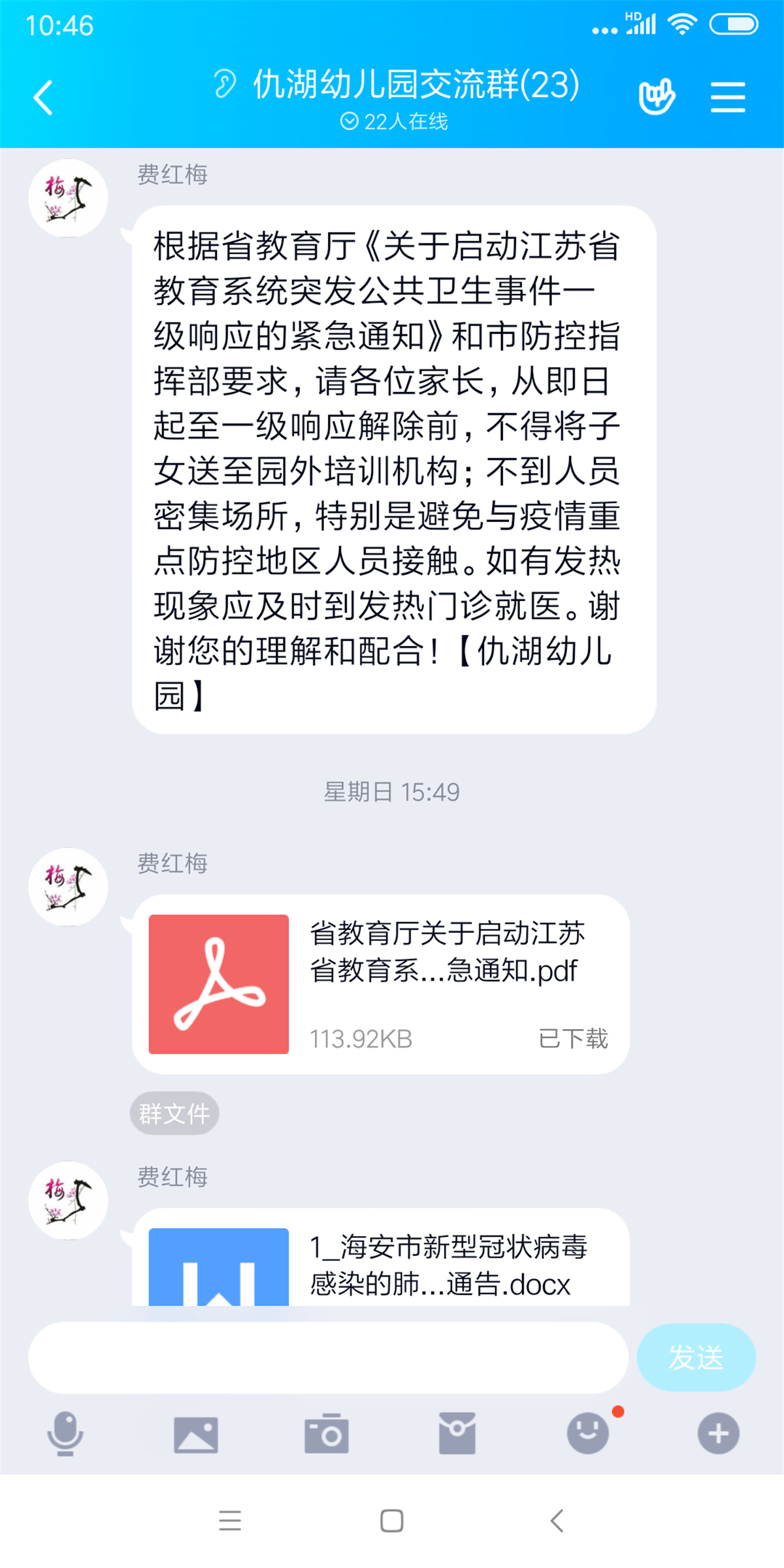The width and height of the screenshot is (784, 1568).
Task: View 费红梅's avatar beside the text notice
Action: [68, 198]
